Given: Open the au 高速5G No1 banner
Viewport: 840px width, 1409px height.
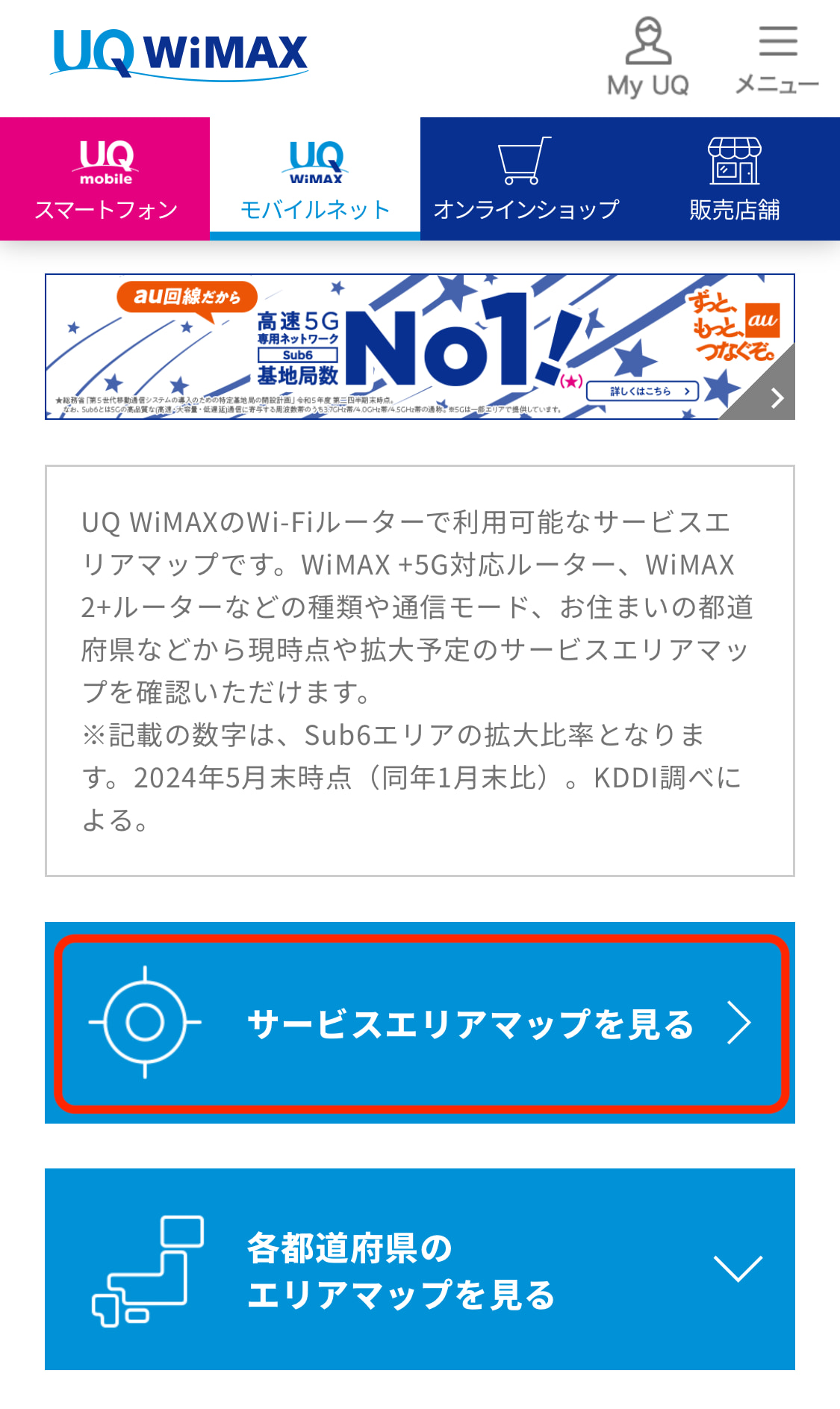Looking at the screenshot, I should click(420, 347).
